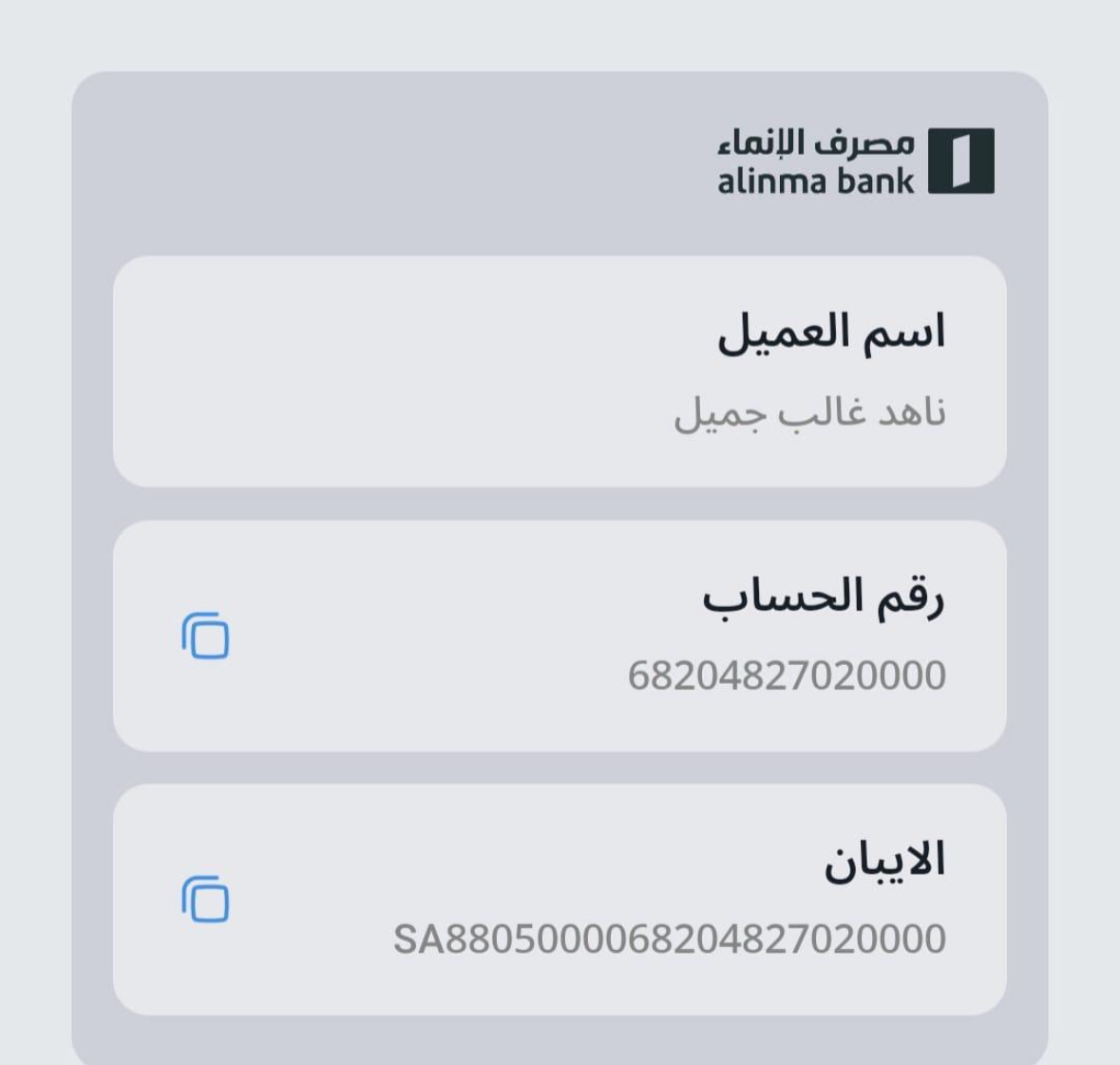Copy the account number 68204827020000
Screen dimensions: 1120x1065
pyautogui.click(x=205, y=636)
